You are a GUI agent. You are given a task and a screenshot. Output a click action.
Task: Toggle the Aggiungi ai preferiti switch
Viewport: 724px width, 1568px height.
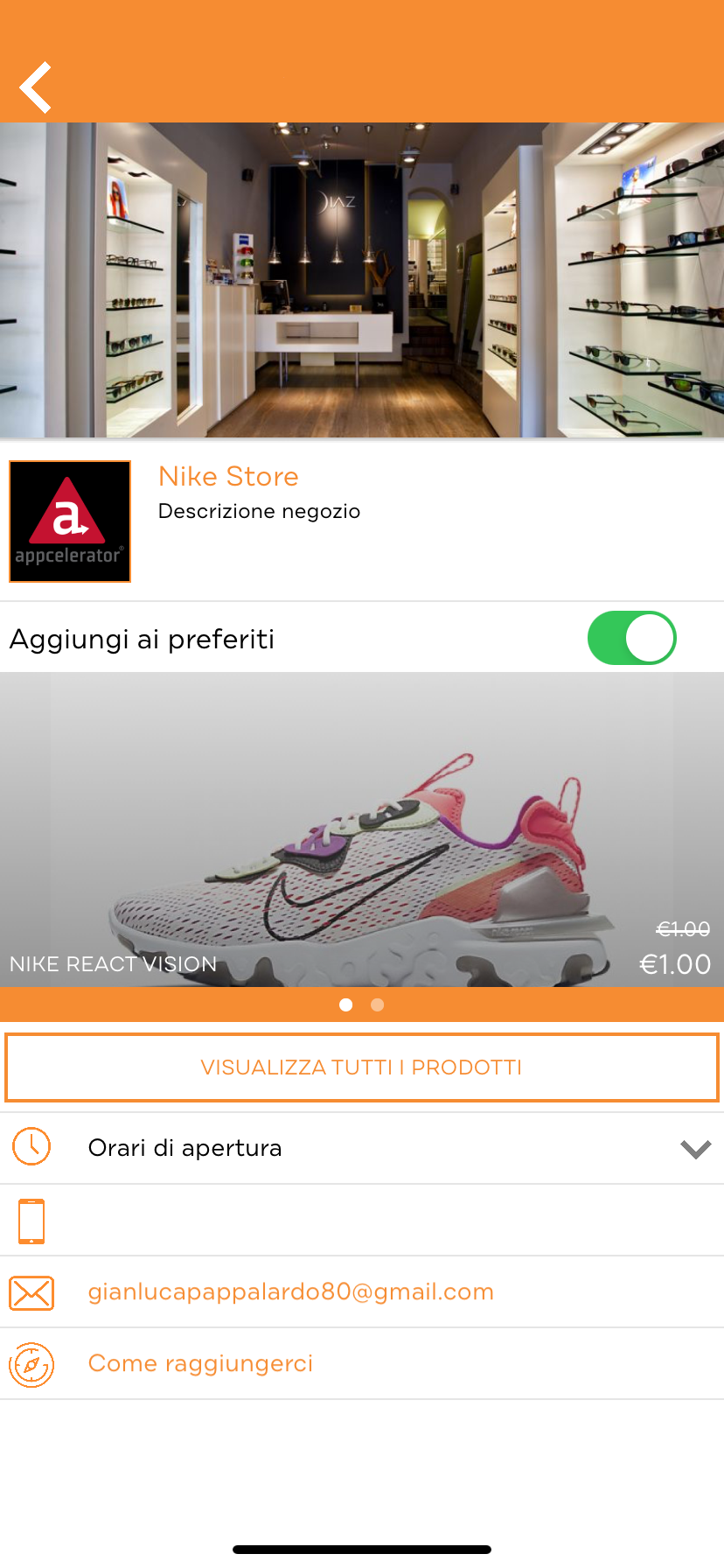point(631,638)
